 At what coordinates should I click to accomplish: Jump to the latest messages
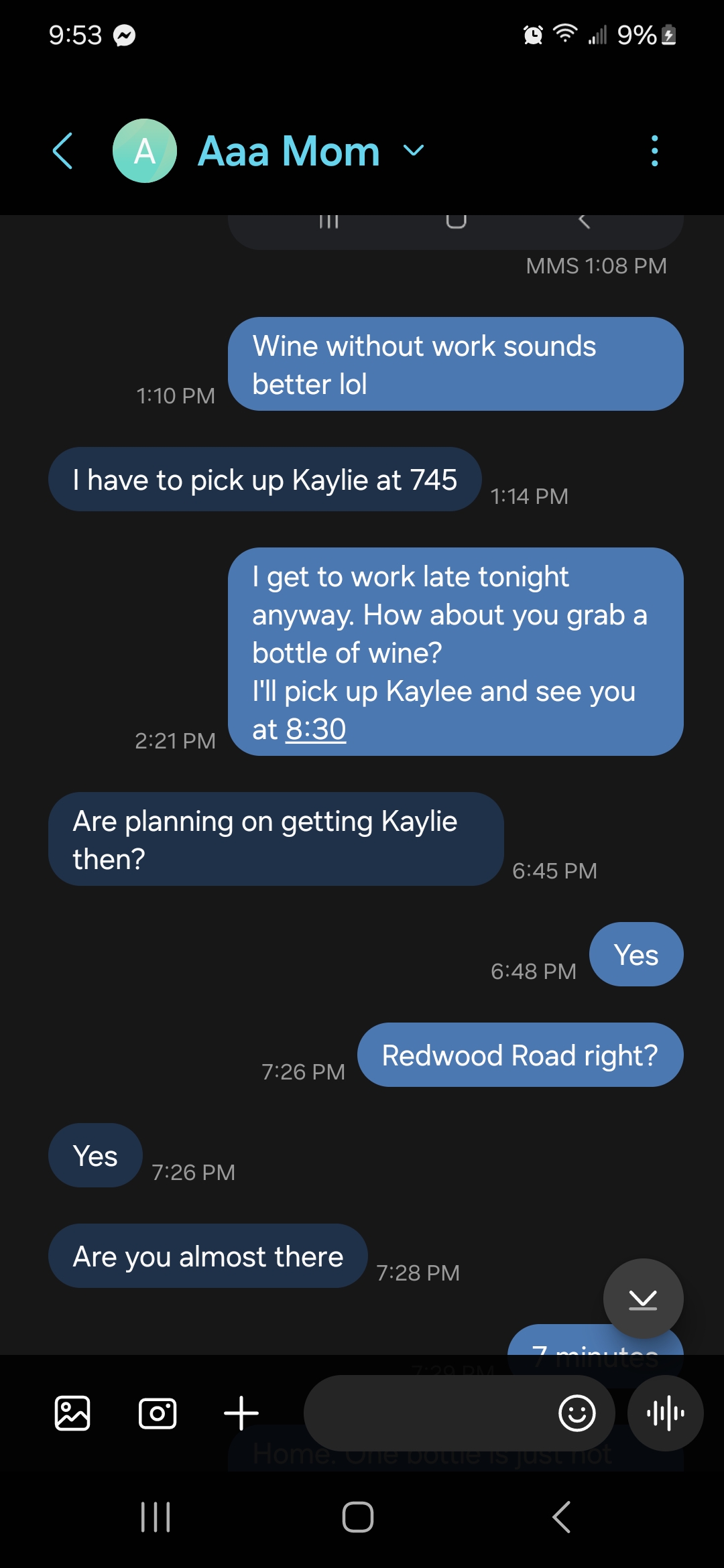coord(643,1299)
